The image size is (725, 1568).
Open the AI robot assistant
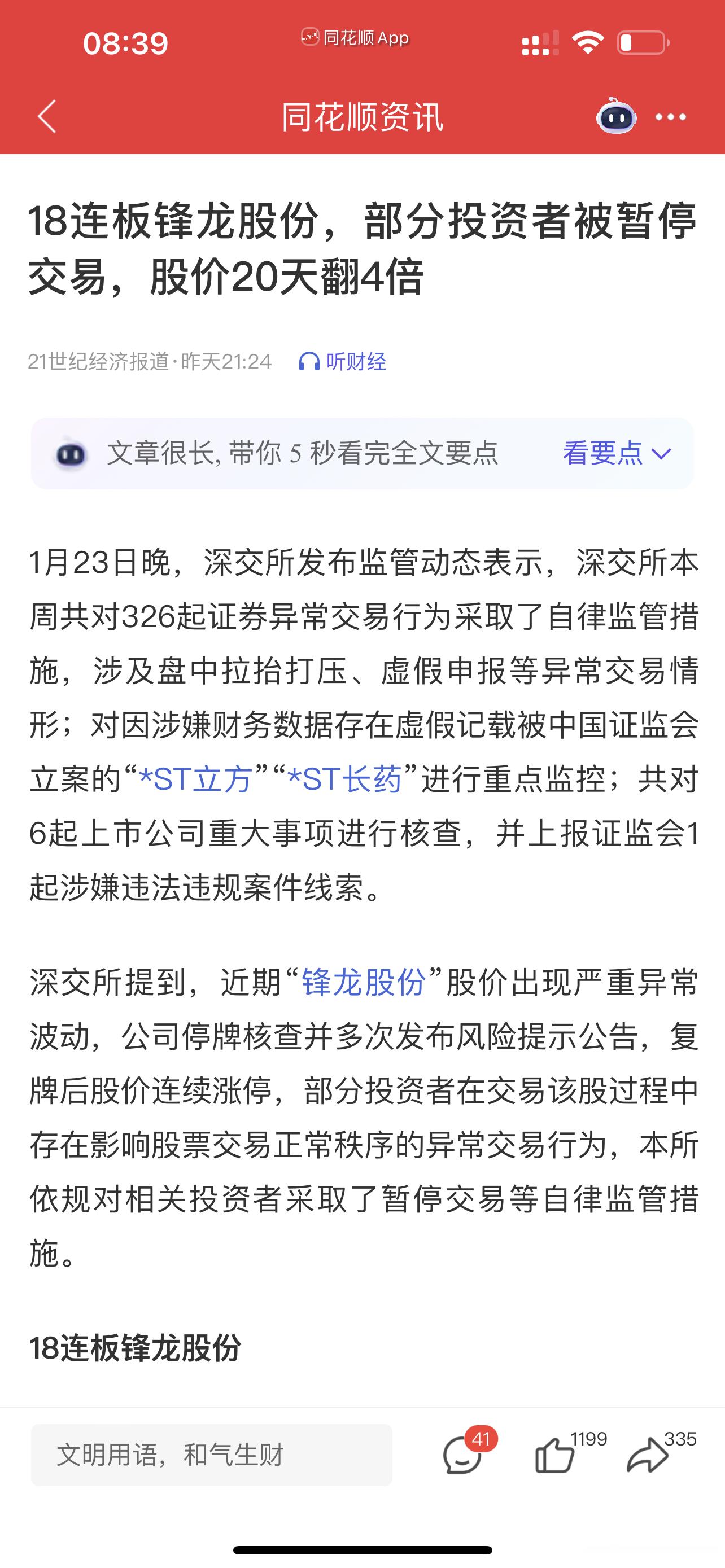click(615, 117)
